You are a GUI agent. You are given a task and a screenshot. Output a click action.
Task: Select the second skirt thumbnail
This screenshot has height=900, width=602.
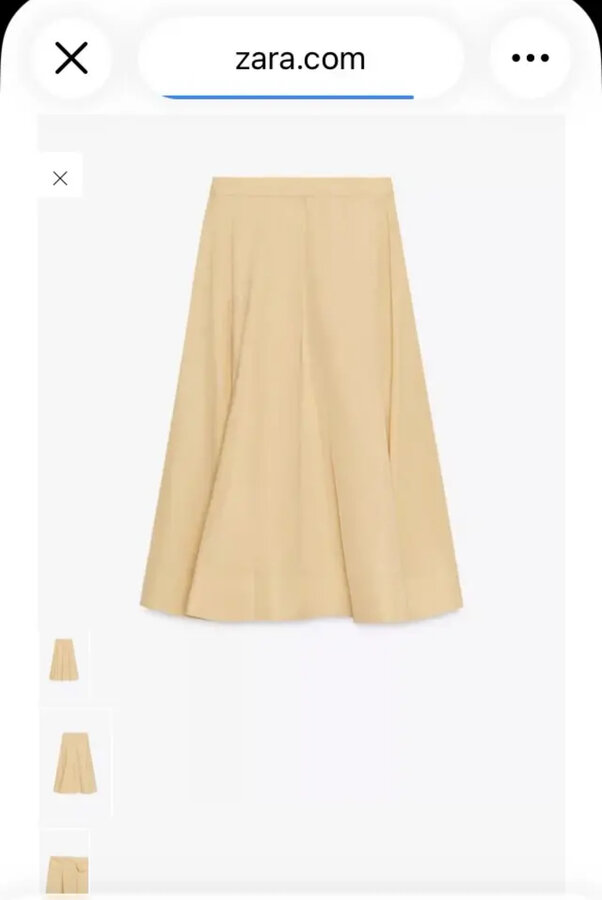point(74,762)
